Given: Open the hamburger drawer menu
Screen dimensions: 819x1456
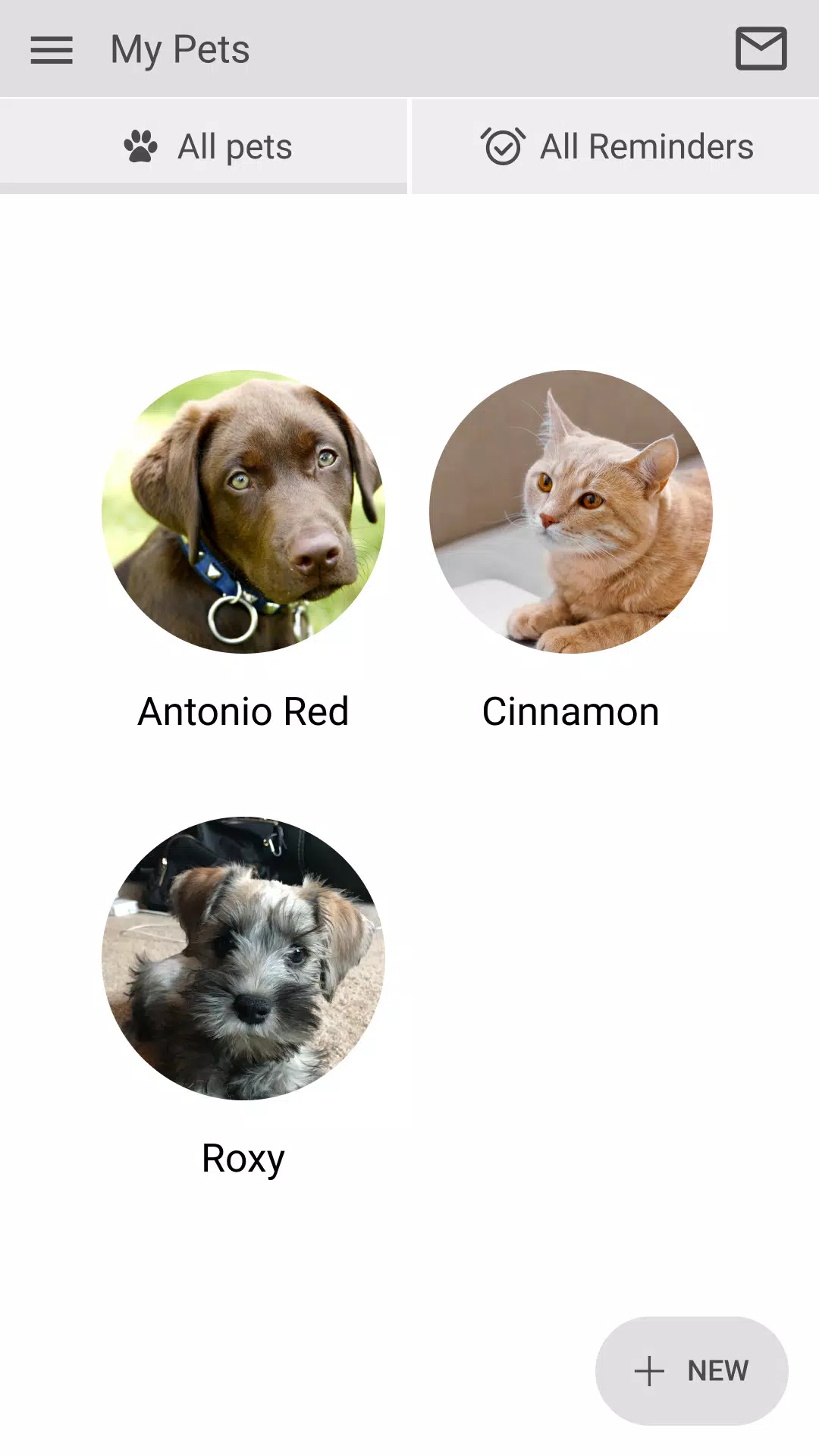Looking at the screenshot, I should [x=52, y=50].
